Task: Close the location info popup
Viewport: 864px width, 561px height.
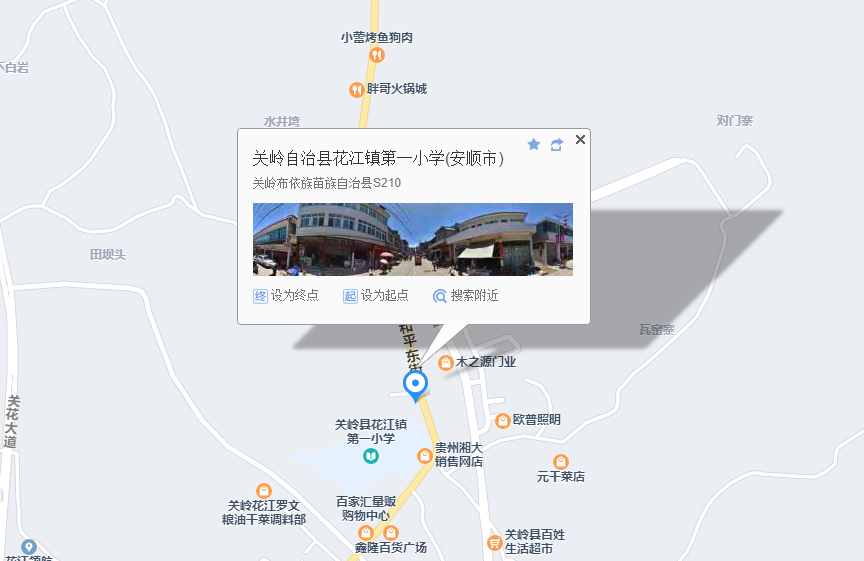Action: (x=580, y=140)
